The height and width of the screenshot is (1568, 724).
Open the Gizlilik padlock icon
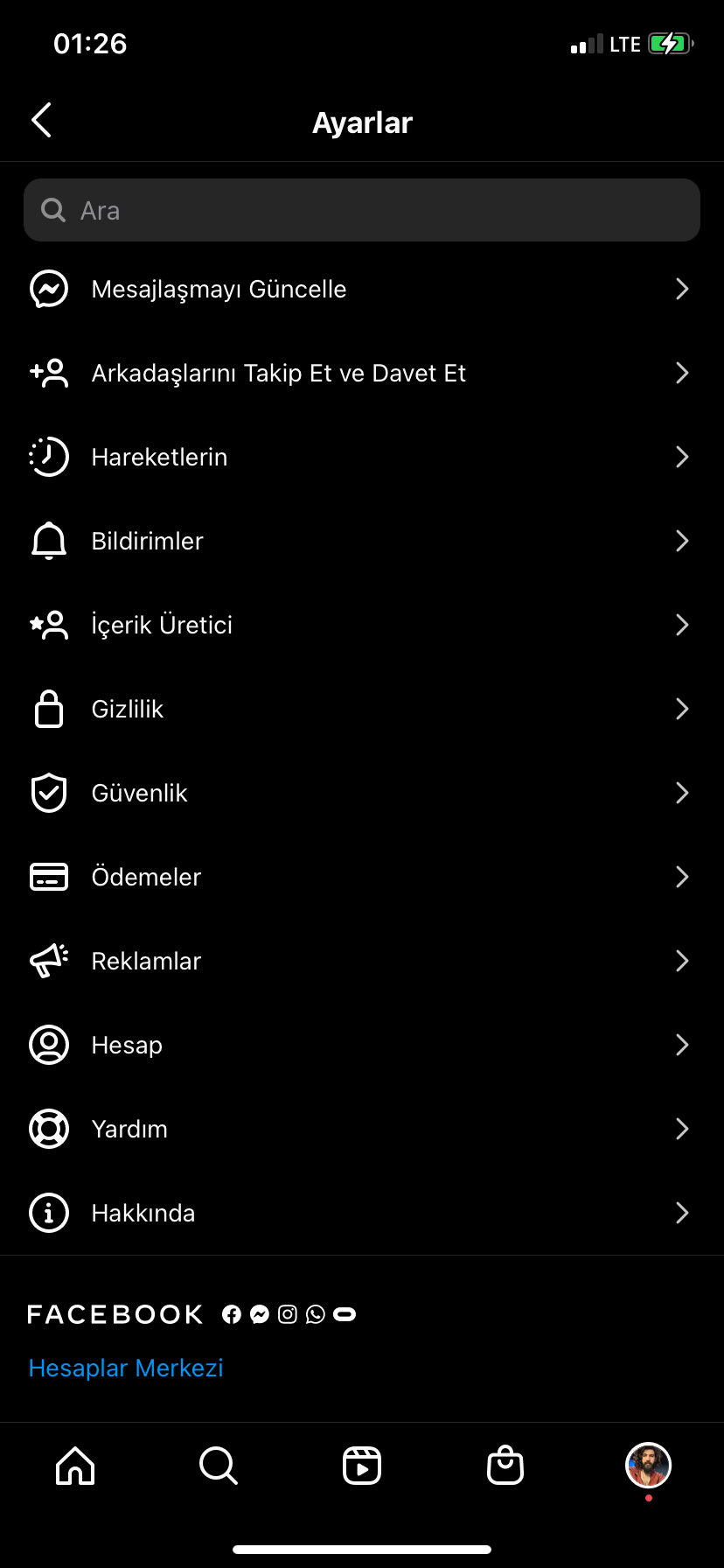tap(49, 709)
